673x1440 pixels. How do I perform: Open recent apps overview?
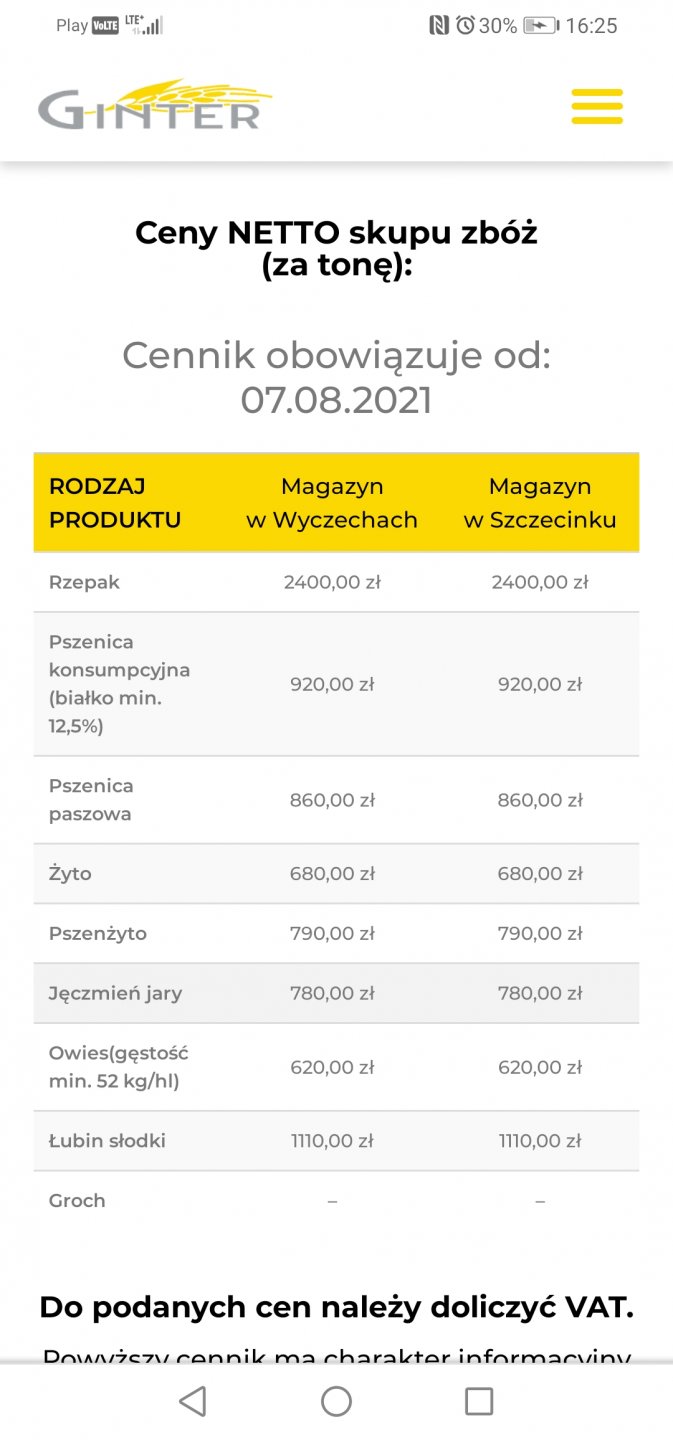(x=479, y=1401)
